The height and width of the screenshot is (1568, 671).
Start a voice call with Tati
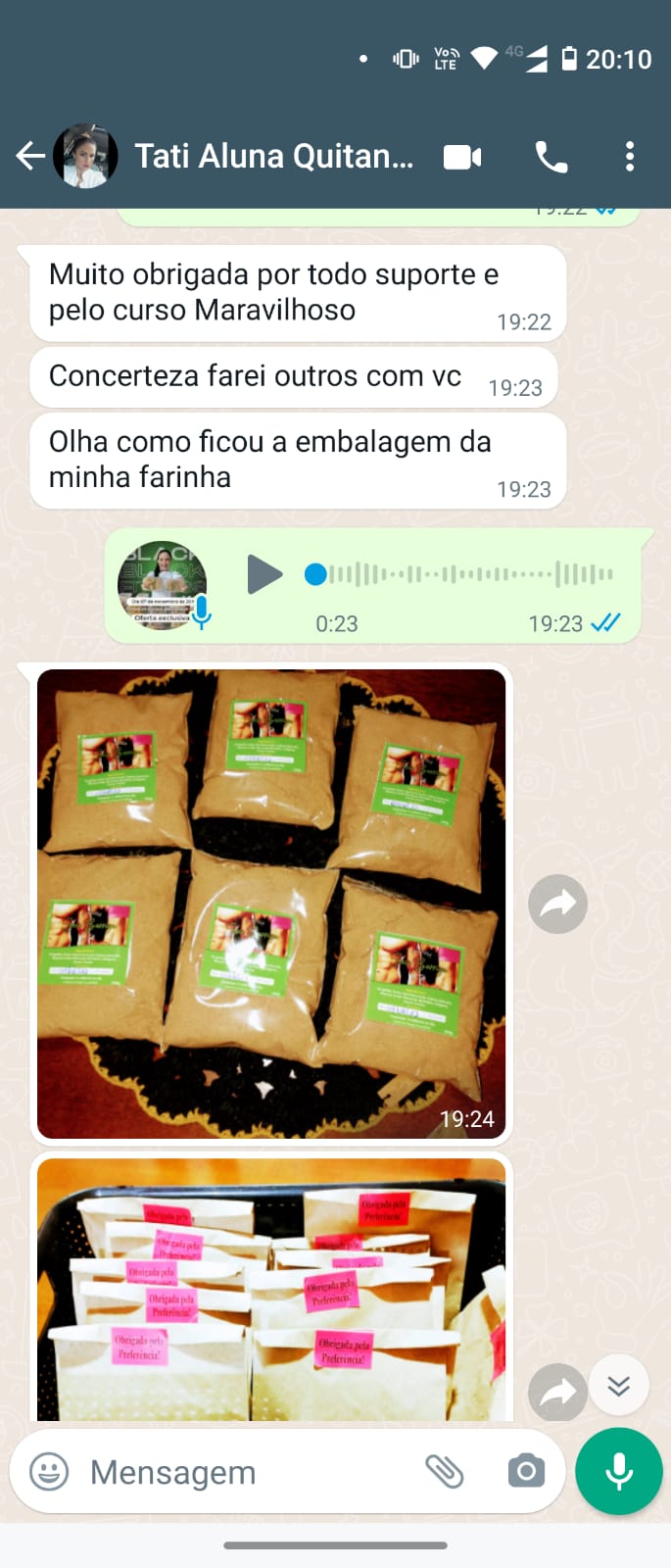pos(551,157)
